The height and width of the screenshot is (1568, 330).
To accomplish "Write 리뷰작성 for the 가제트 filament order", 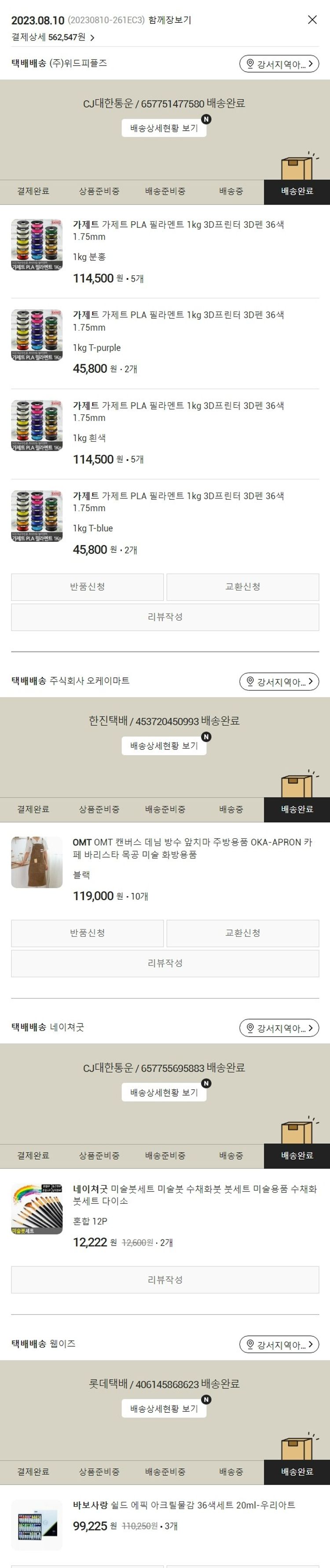I will coord(165,617).
